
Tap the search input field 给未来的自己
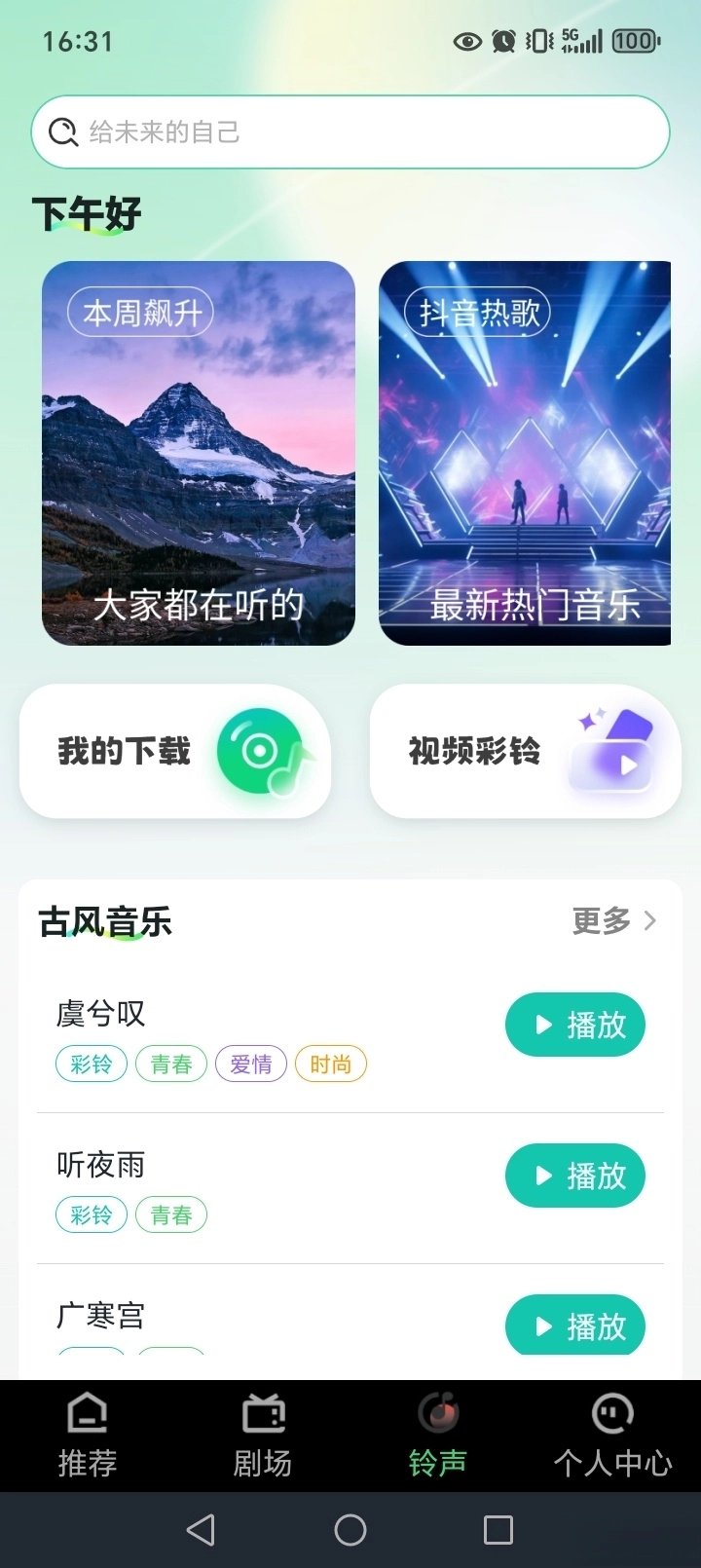tap(350, 131)
